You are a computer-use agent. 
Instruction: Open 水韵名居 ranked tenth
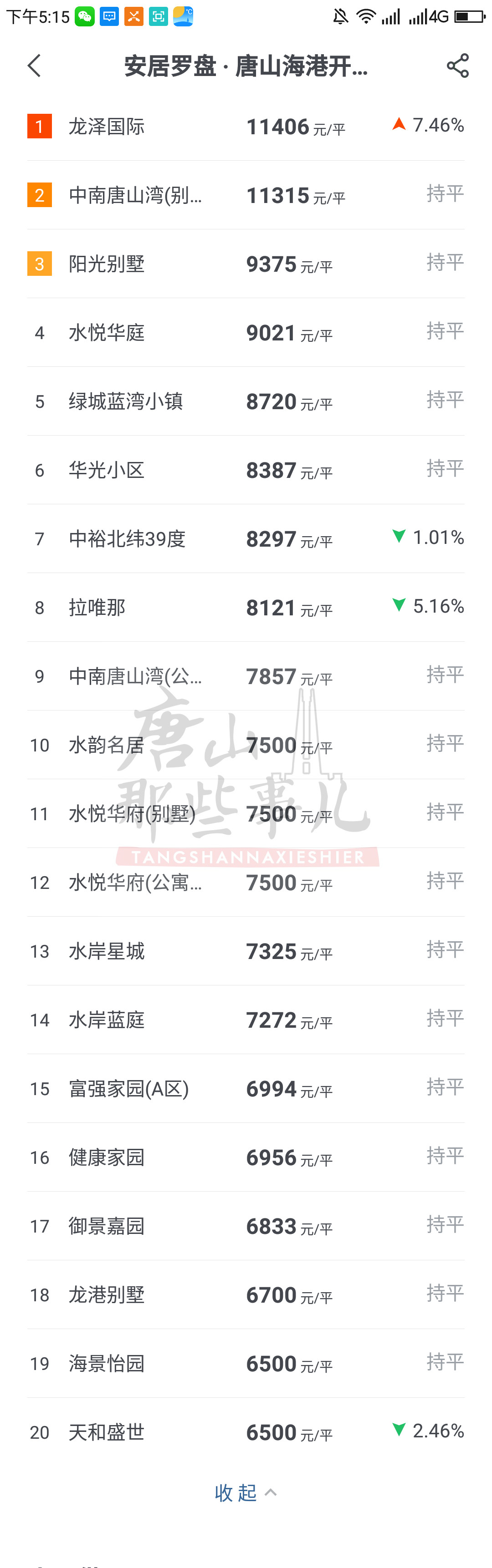pyautogui.click(x=107, y=746)
